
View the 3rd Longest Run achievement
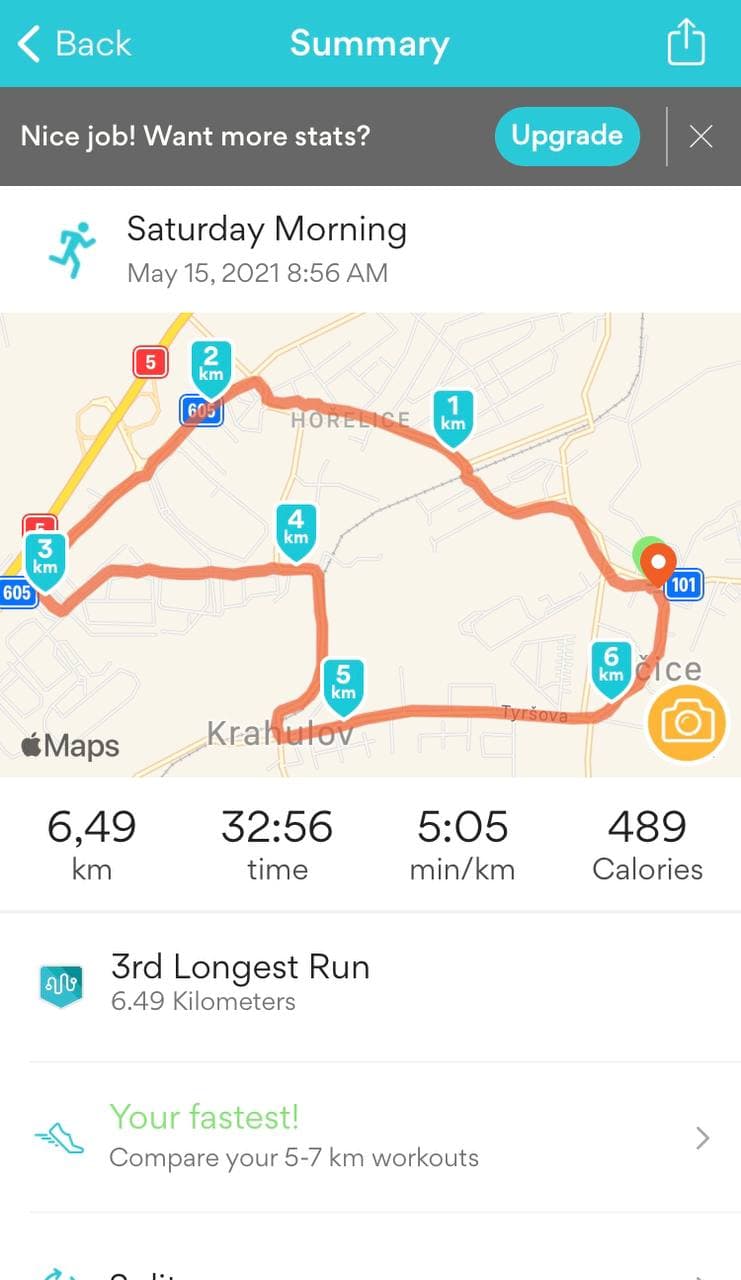tap(370, 986)
